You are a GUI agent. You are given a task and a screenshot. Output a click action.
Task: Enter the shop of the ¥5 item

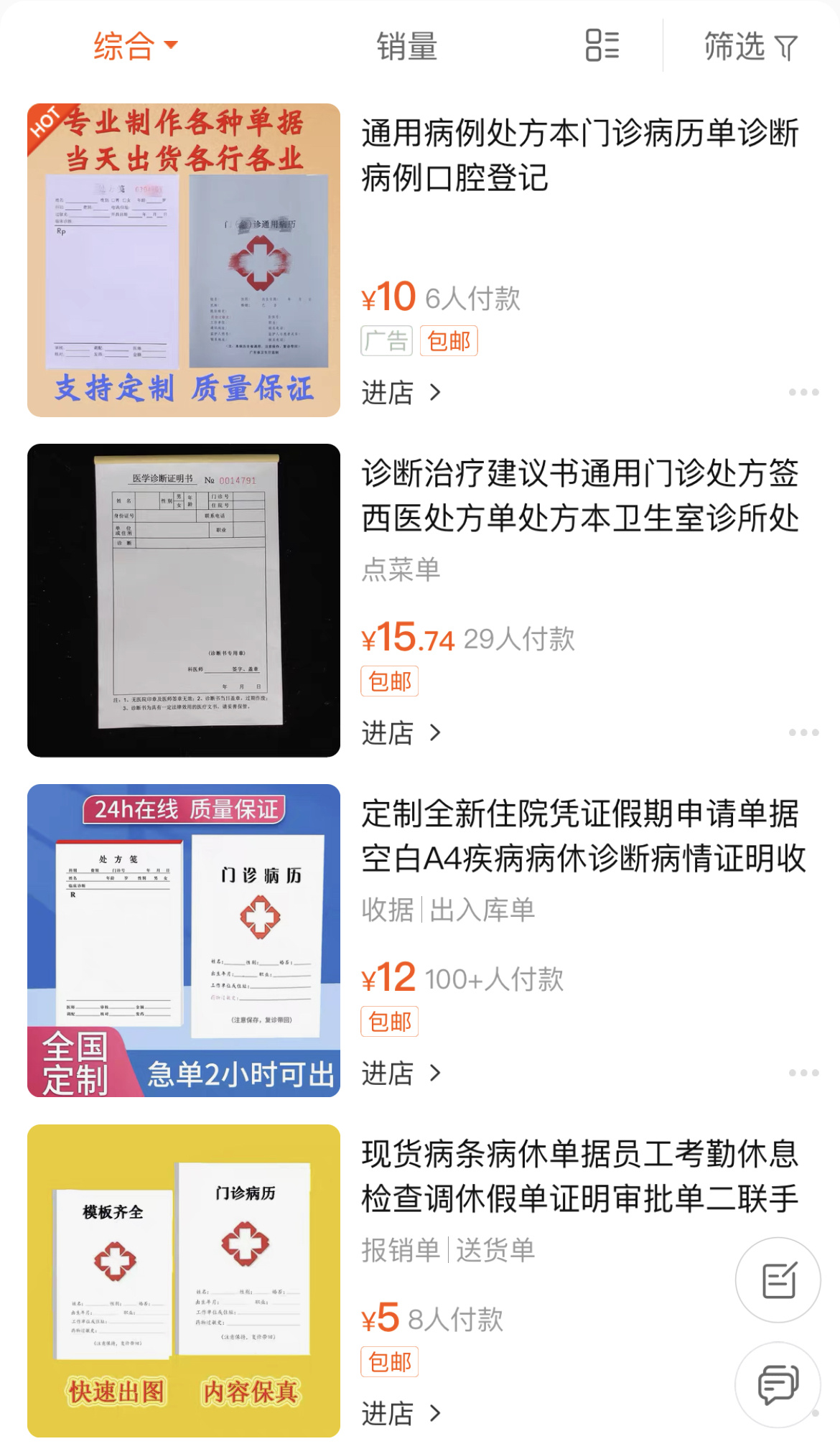(401, 1414)
